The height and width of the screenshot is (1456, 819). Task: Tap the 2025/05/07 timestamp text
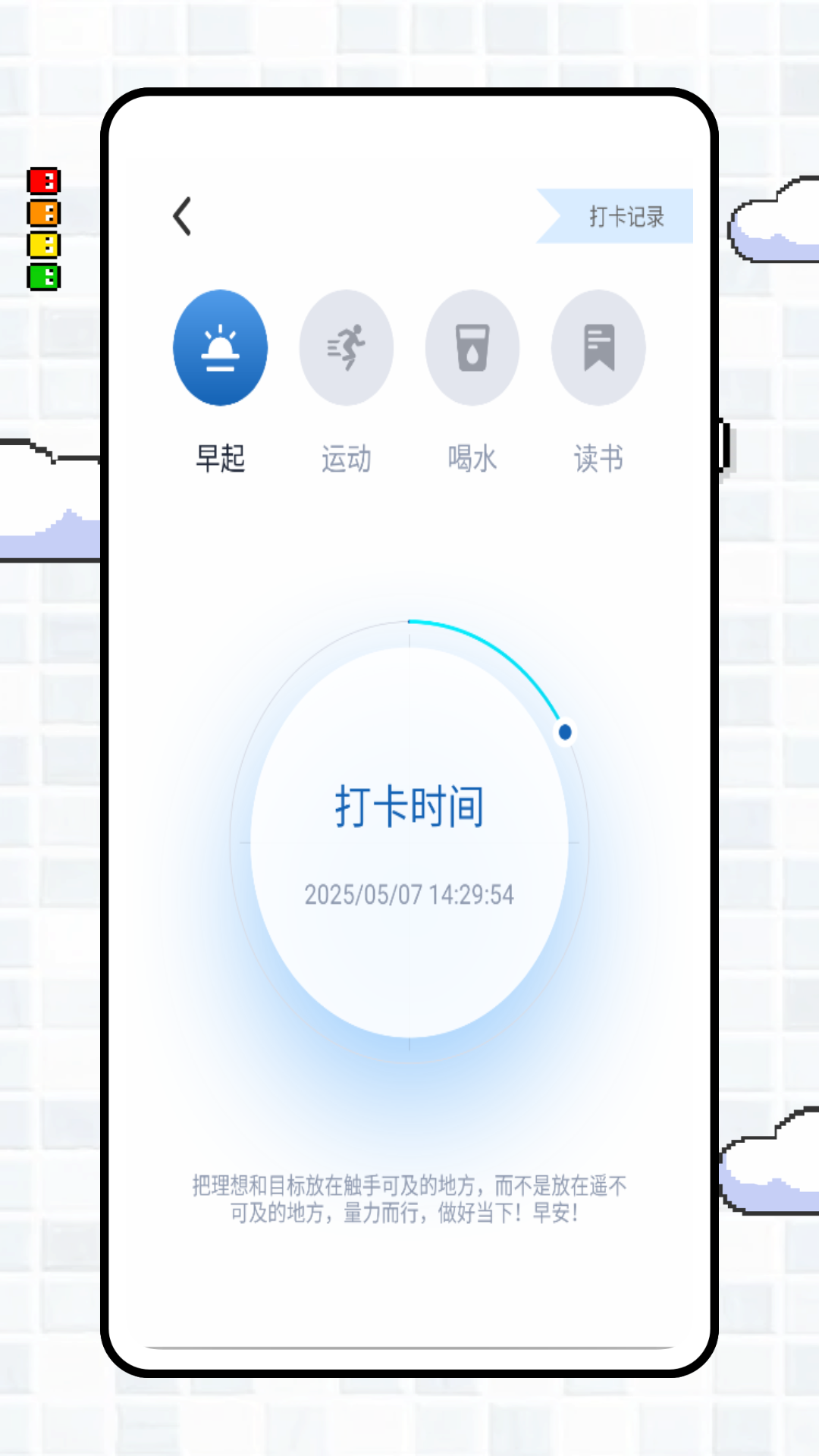(409, 895)
